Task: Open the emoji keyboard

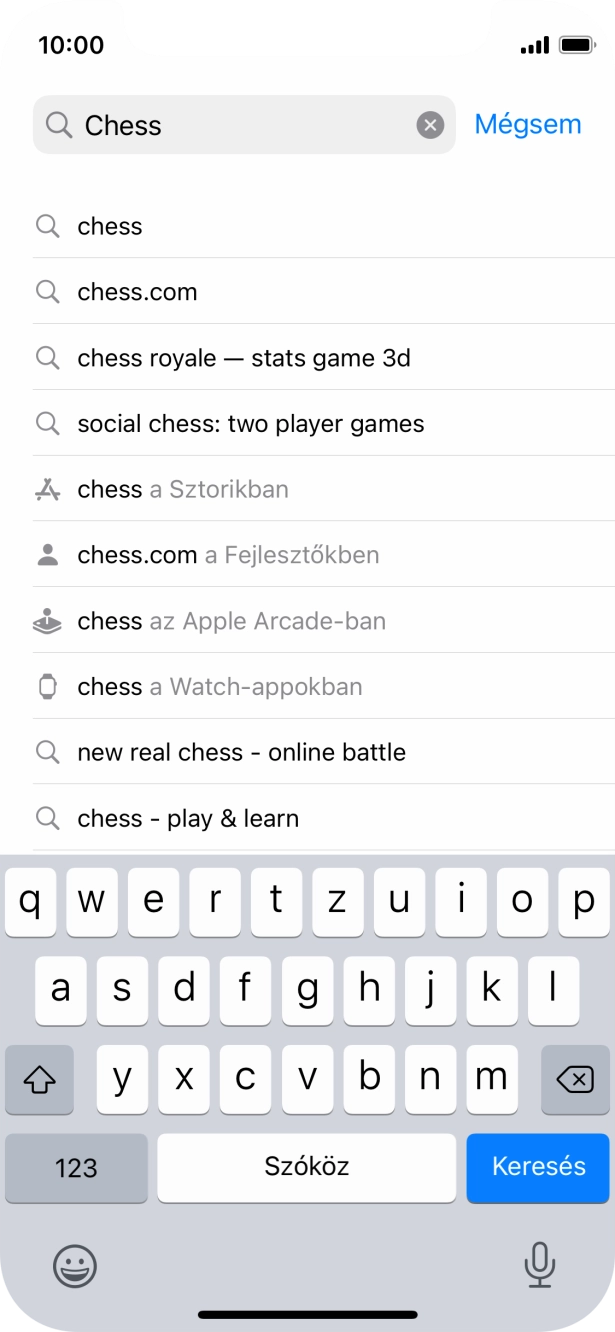Action: click(x=75, y=1265)
